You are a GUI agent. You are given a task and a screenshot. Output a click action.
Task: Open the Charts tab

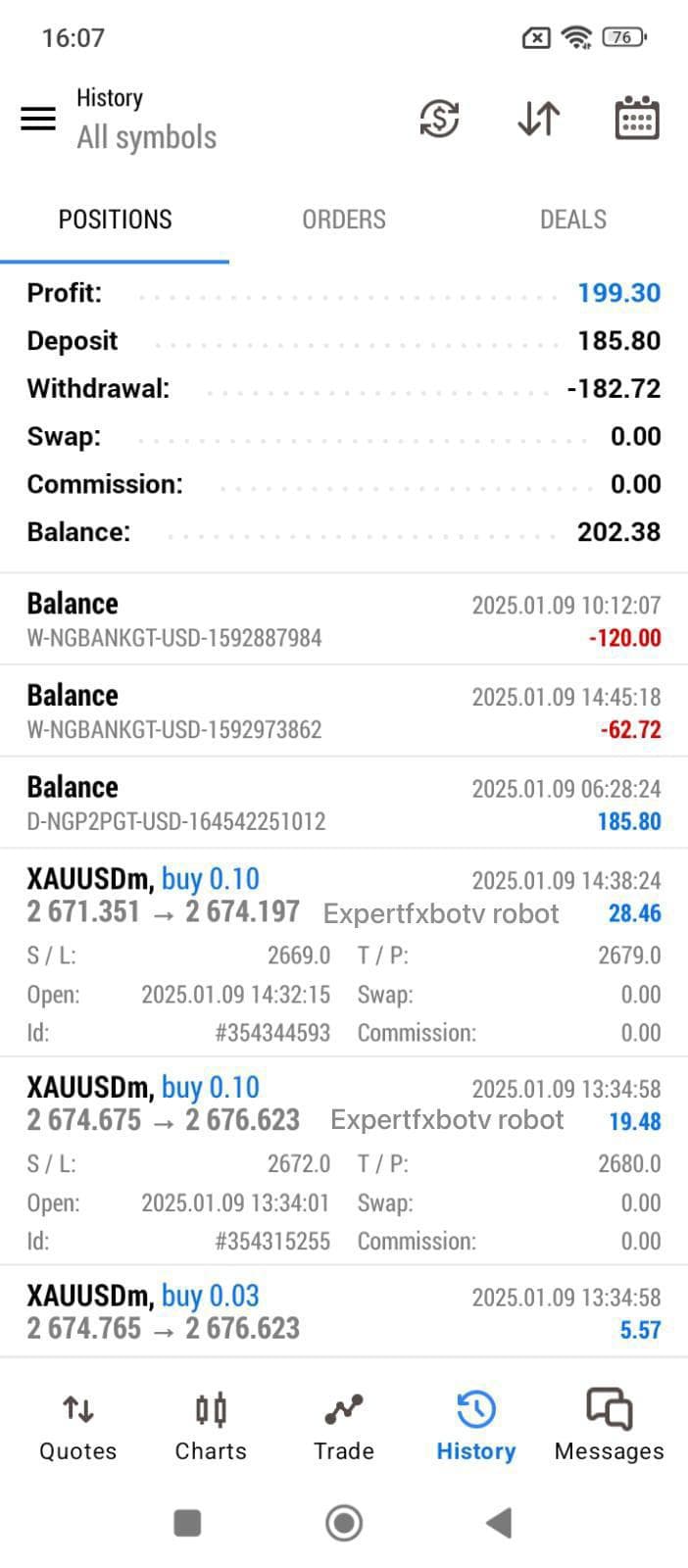tap(211, 1427)
